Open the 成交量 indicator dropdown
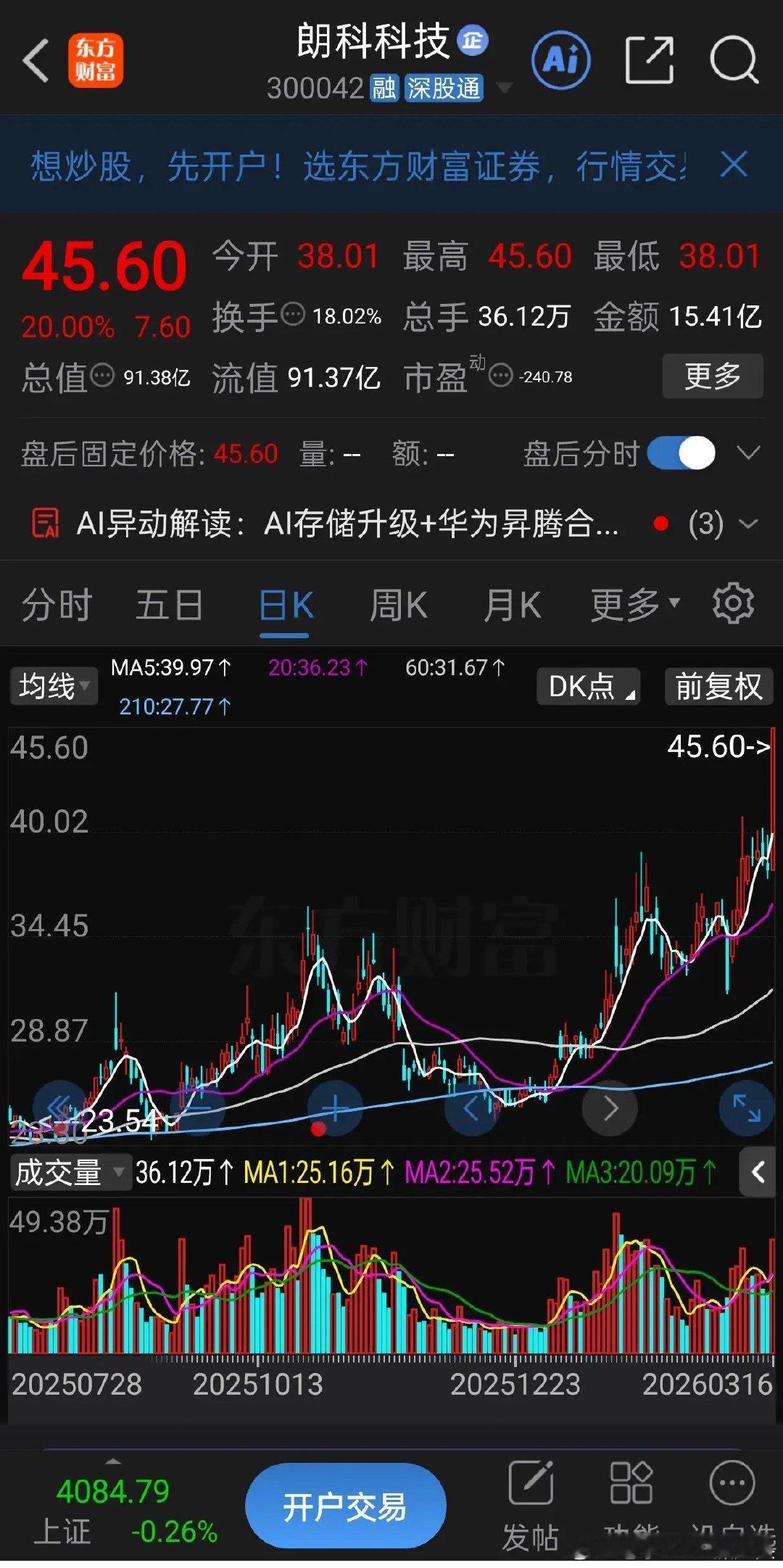Screen dimensions: 783x1568 70,1171
